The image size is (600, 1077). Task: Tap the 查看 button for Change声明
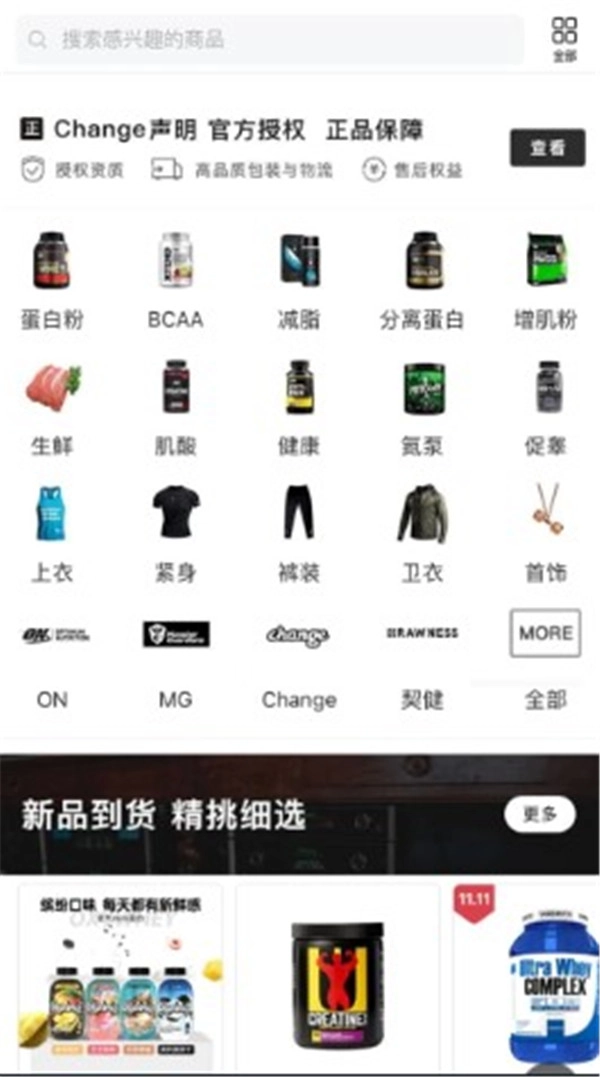point(547,148)
